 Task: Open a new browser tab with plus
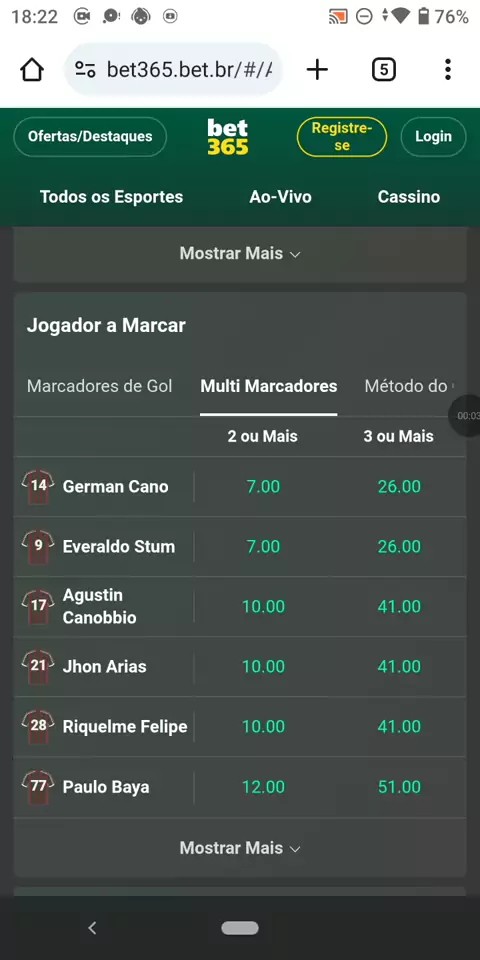point(317,70)
